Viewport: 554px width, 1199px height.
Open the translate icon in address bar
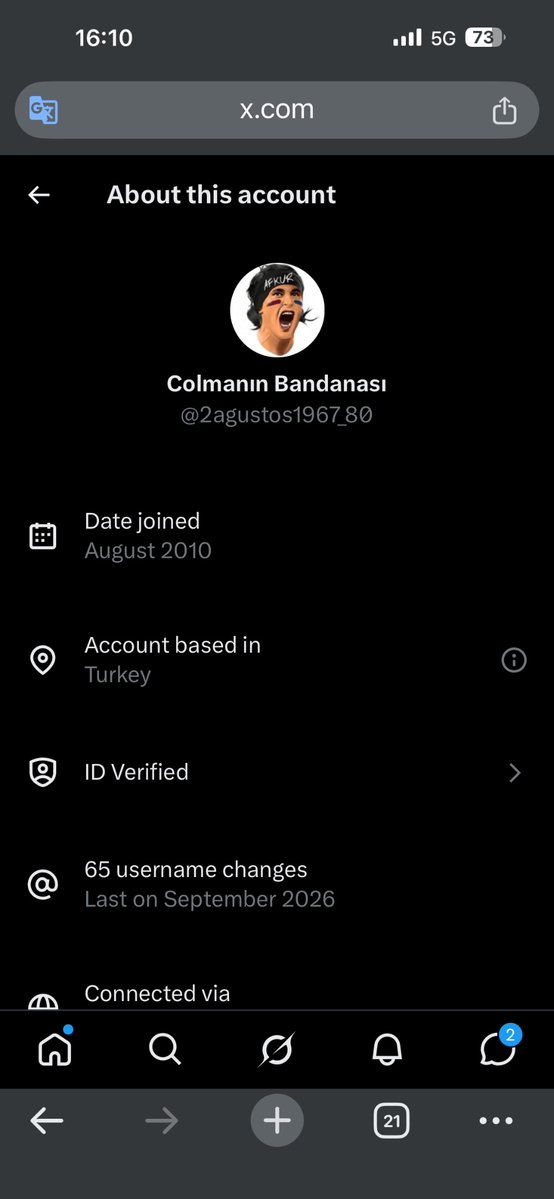pos(43,110)
